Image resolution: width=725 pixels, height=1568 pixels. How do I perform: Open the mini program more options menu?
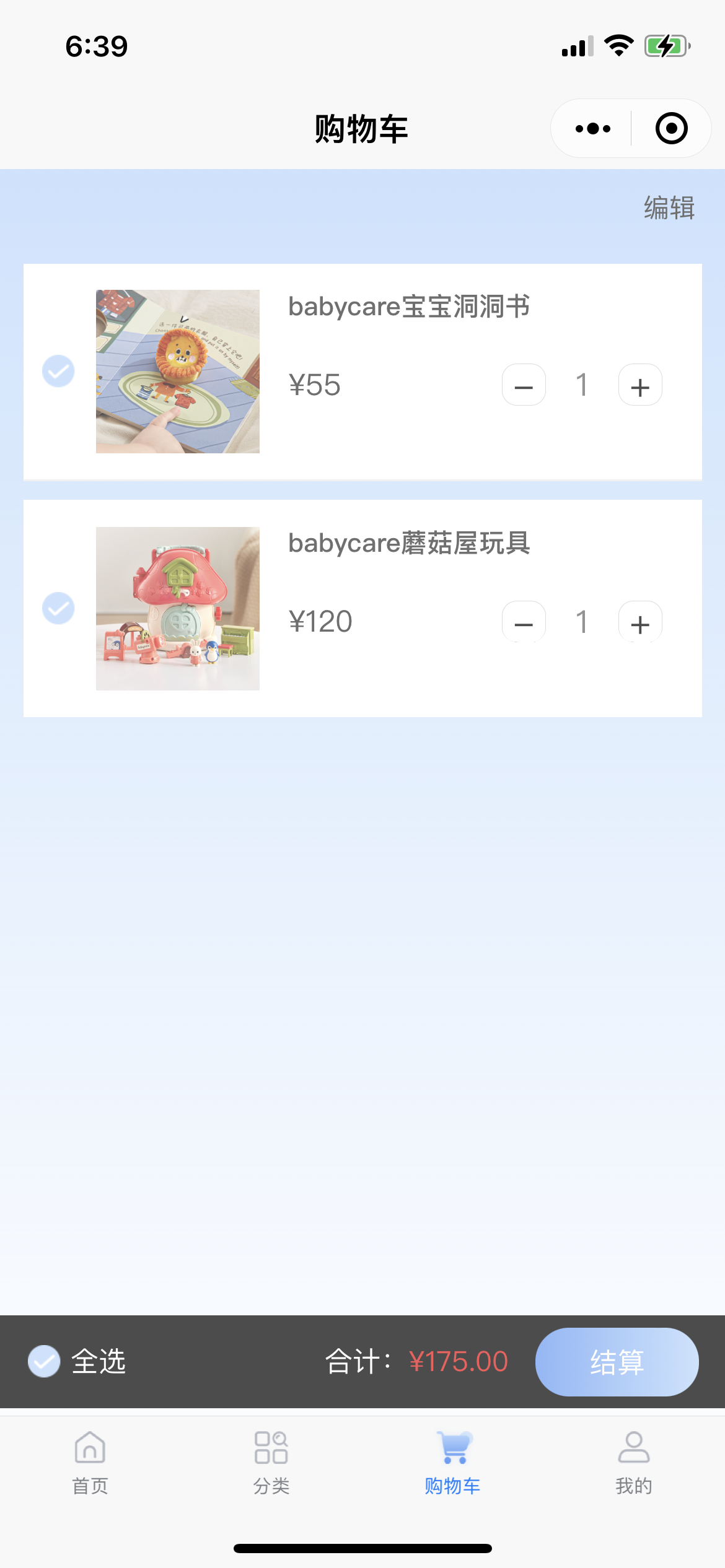(x=592, y=129)
